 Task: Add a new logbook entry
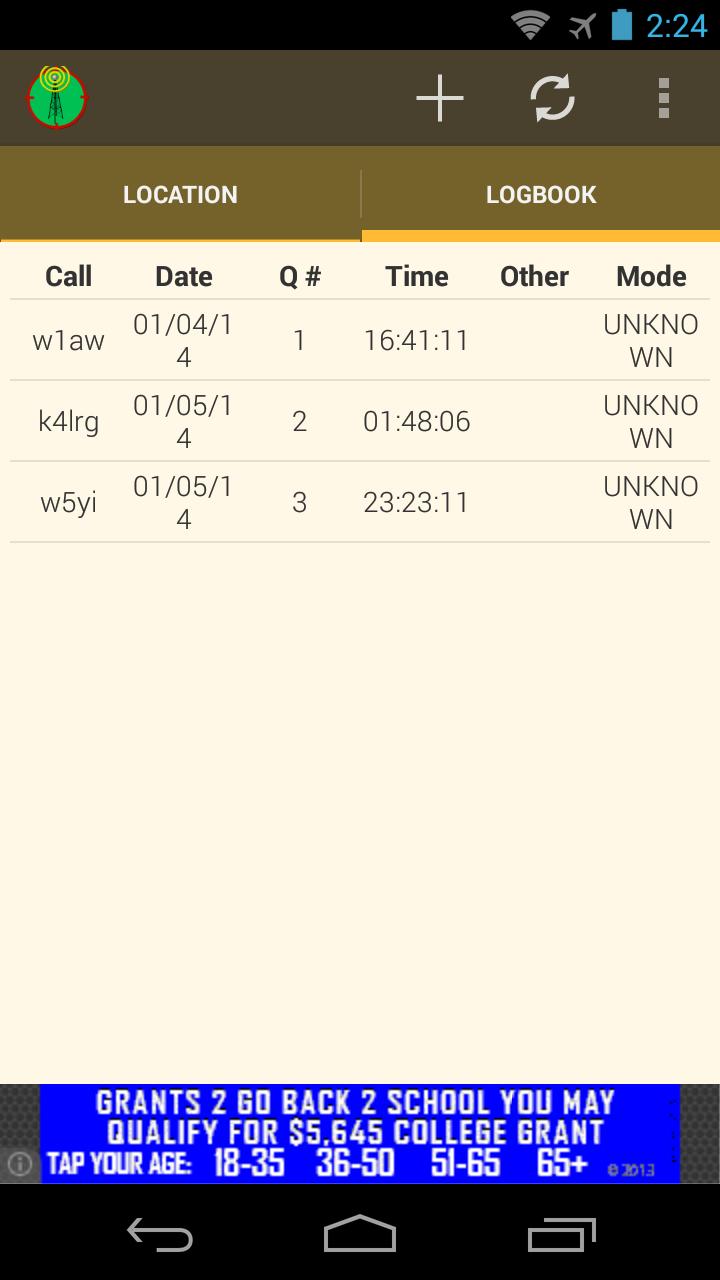coord(440,98)
